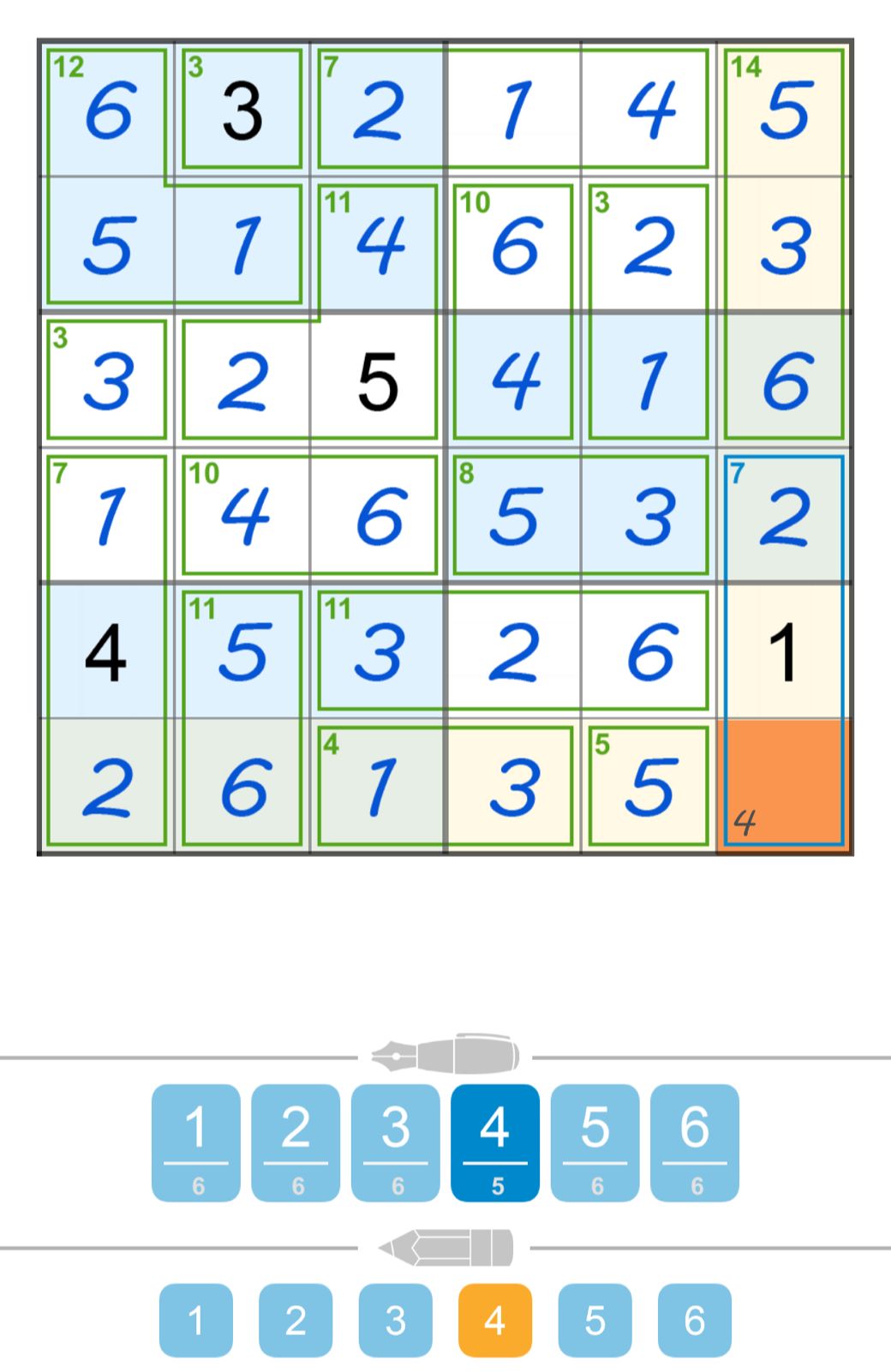Enter pen digit 4 in selected cell
The image size is (891, 1372).
[494, 1141]
